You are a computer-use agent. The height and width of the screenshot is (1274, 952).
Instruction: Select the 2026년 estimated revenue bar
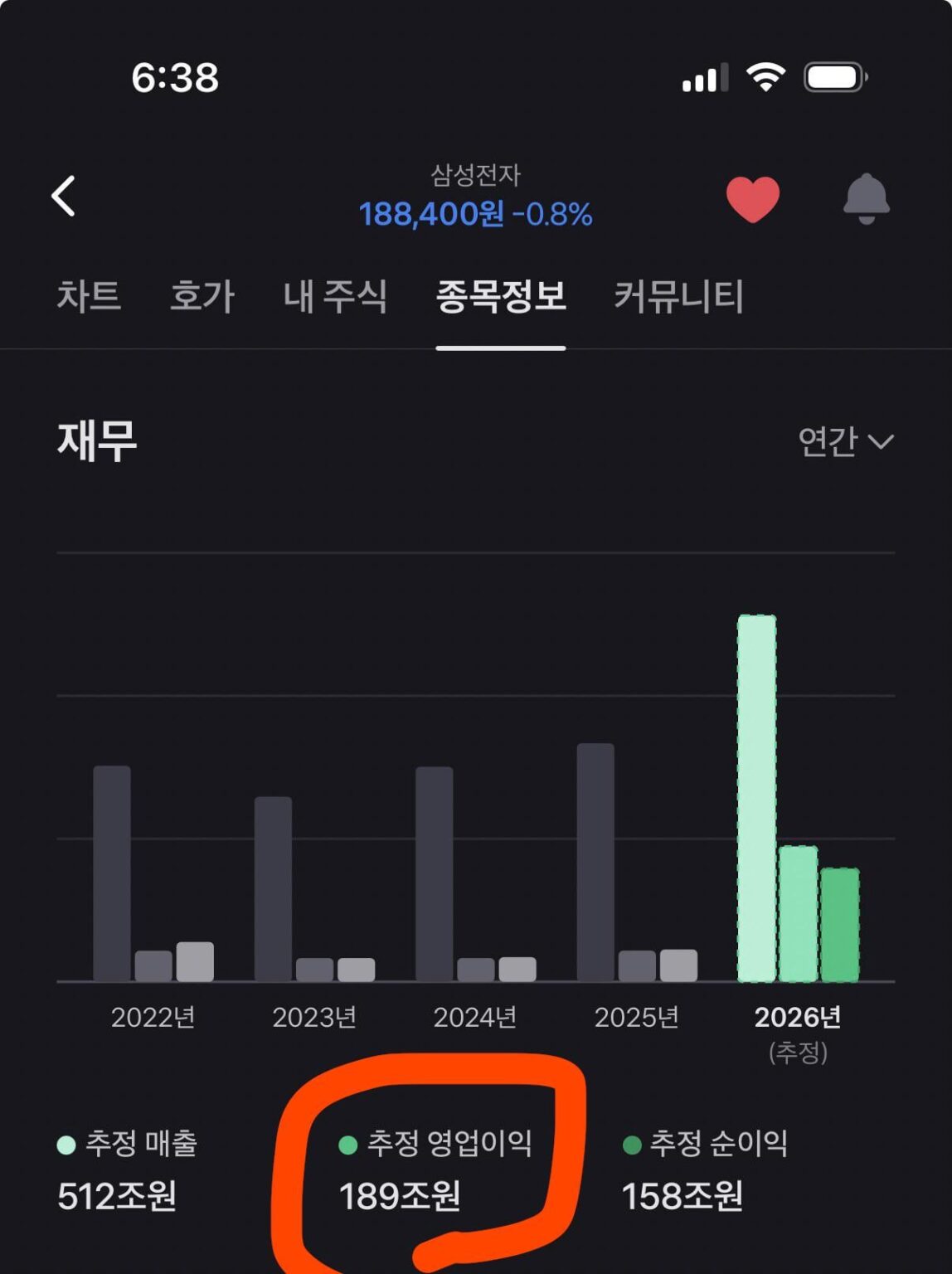click(x=755, y=796)
